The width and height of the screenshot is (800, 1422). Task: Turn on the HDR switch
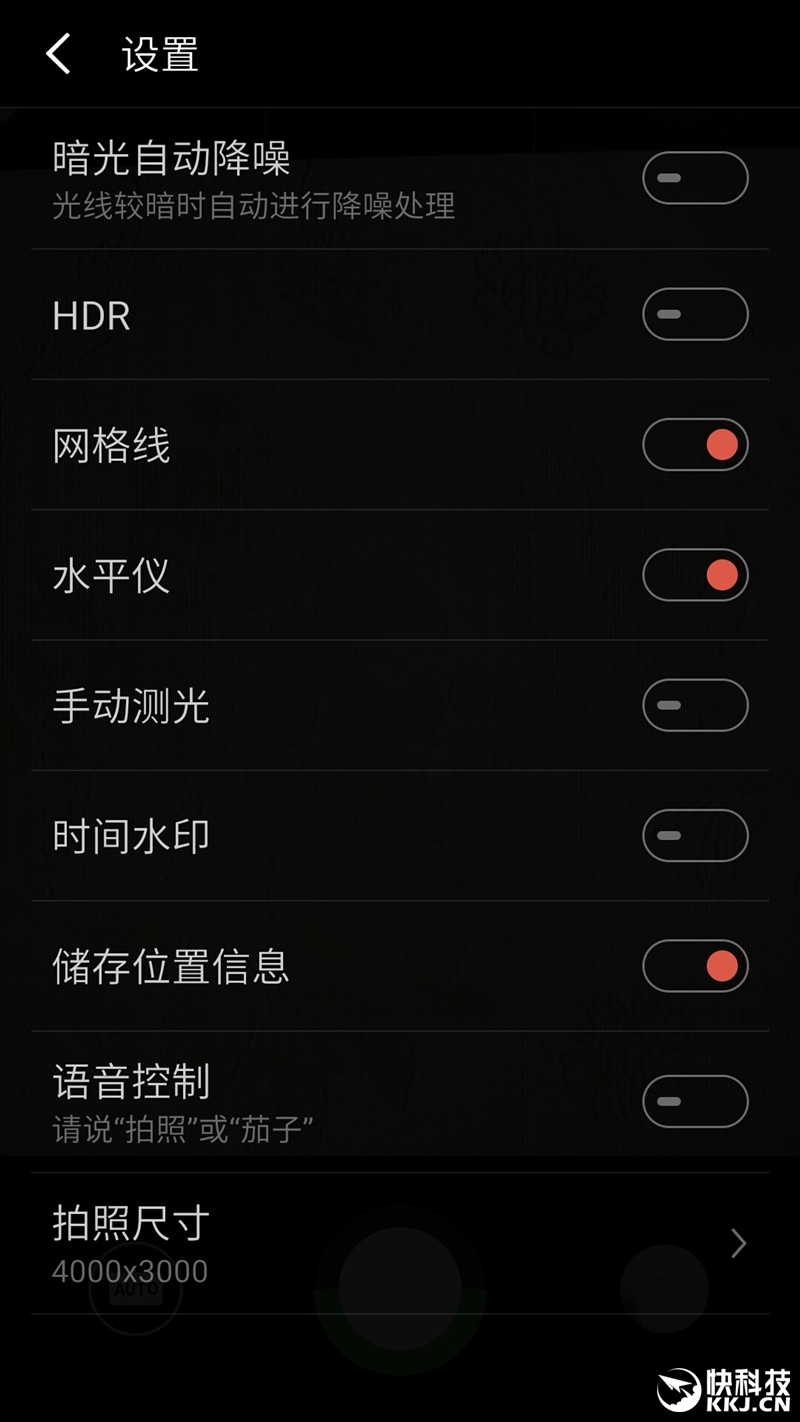[x=695, y=315]
